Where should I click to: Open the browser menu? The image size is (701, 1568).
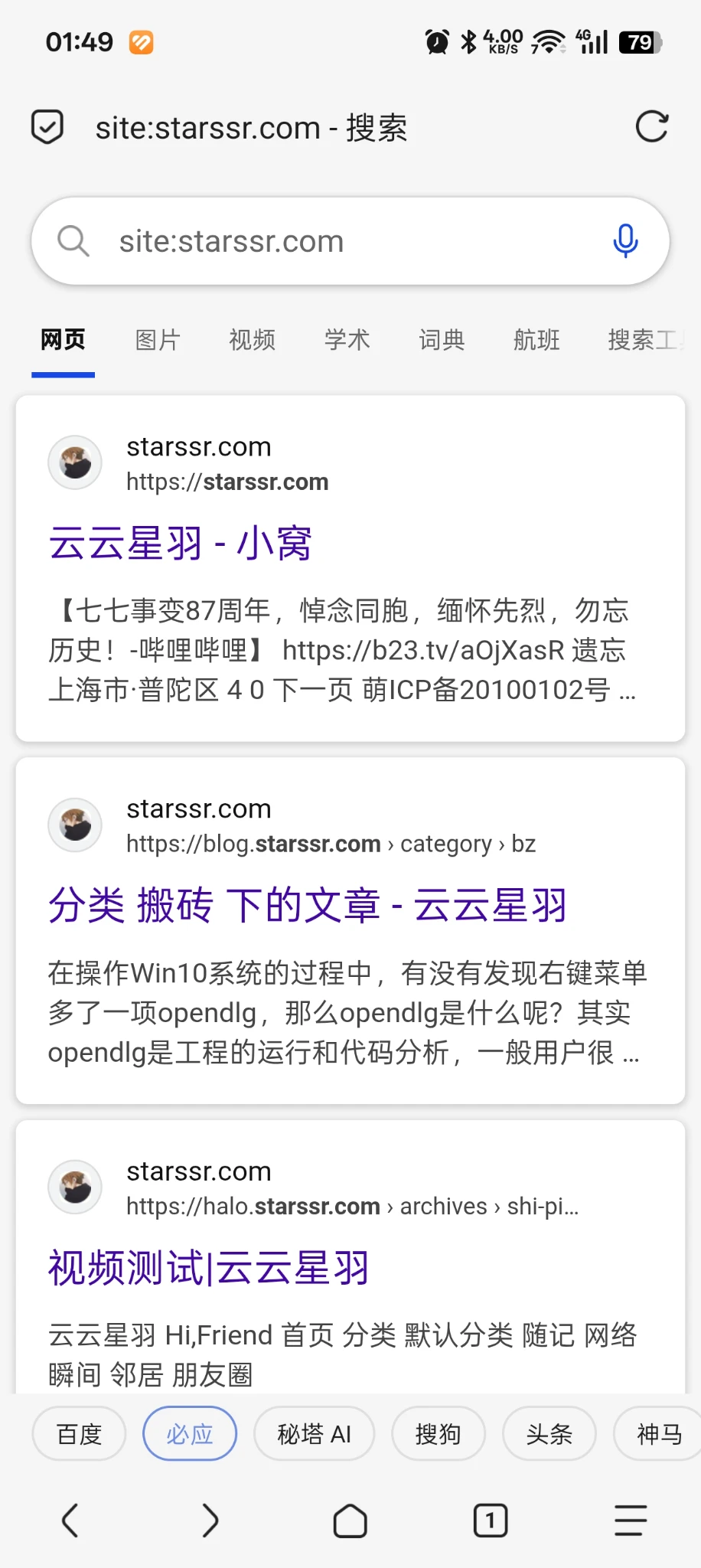631,1521
